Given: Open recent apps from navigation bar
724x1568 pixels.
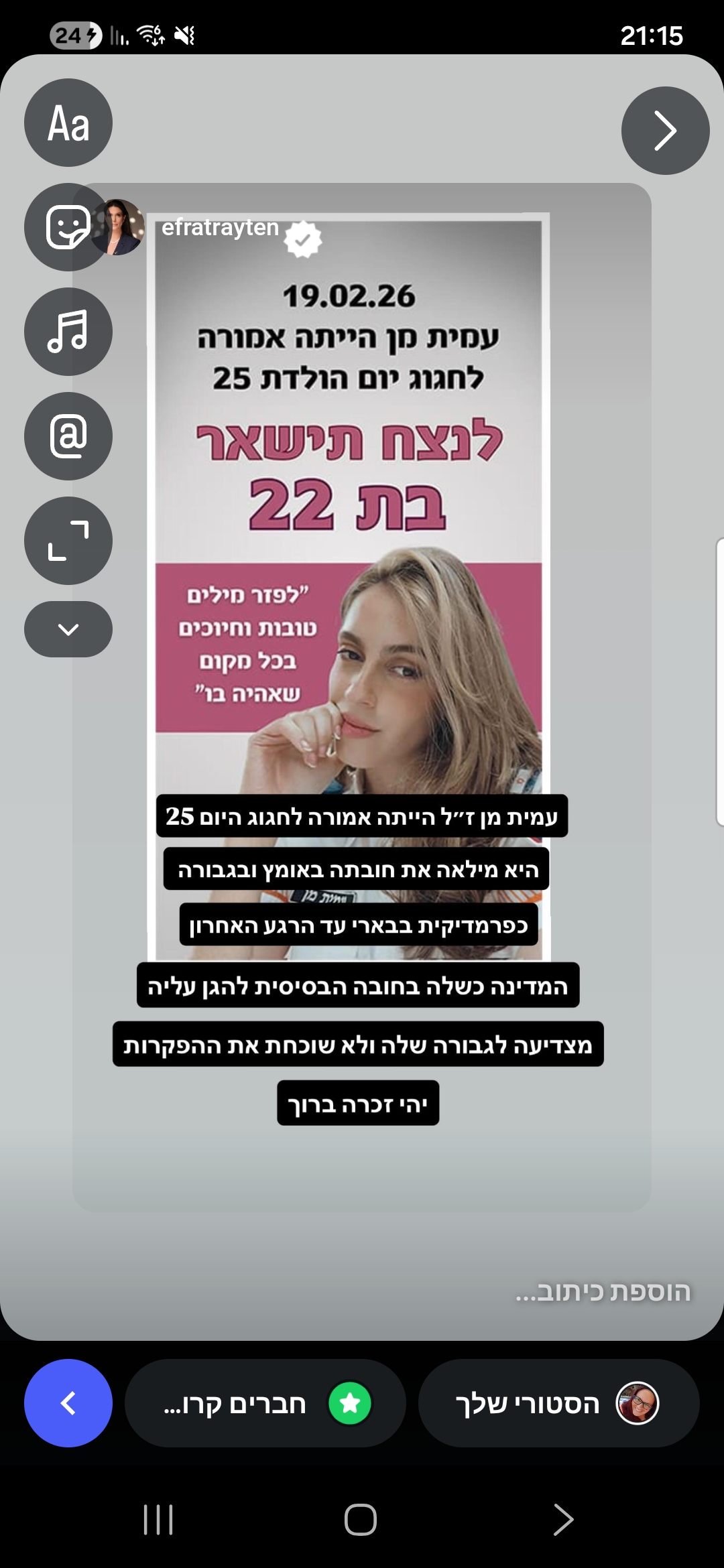Looking at the screenshot, I should (158, 1519).
